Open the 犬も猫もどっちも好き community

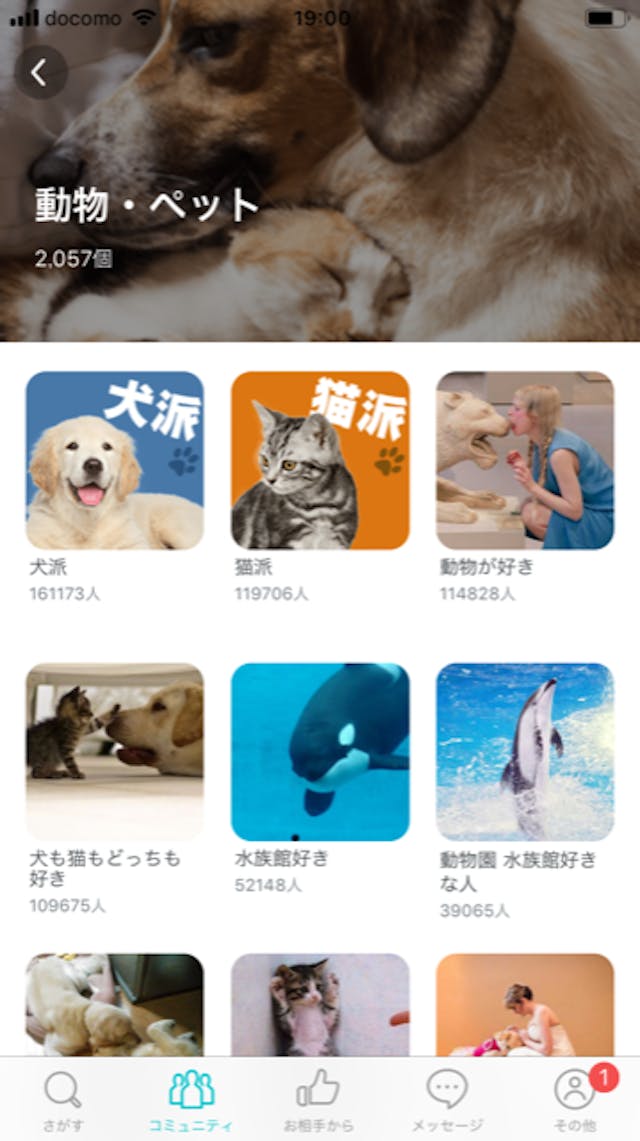click(114, 752)
